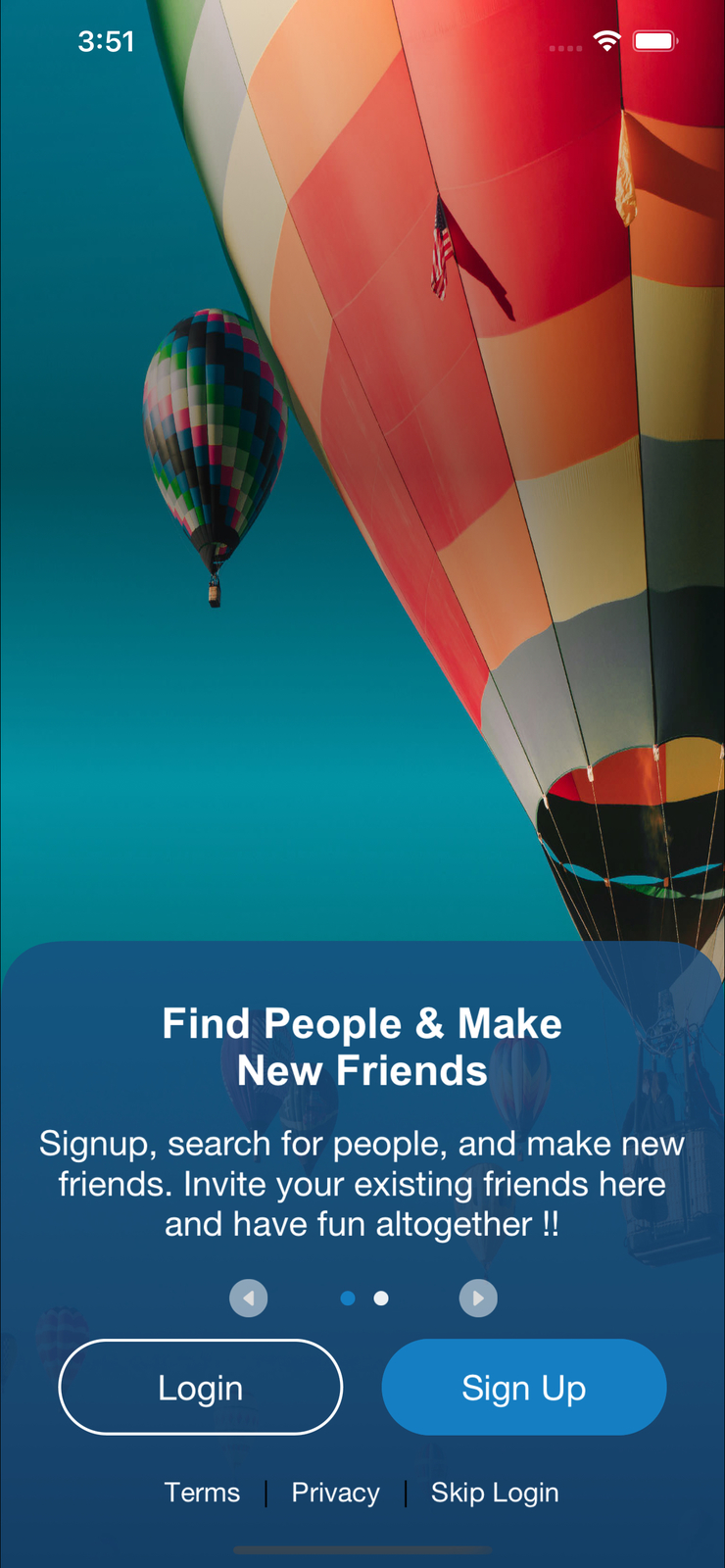The image size is (725, 1568).
Task: Select the second page indicator dot
Action: [x=381, y=1298]
